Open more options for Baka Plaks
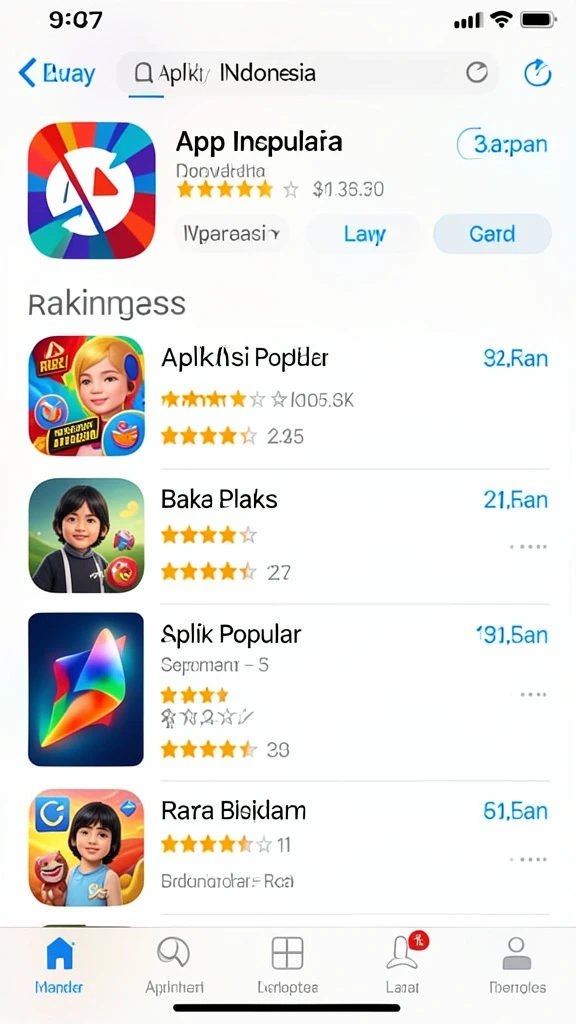This screenshot has width=576, height=1024. pyautogui.click(x=528, y=546)
